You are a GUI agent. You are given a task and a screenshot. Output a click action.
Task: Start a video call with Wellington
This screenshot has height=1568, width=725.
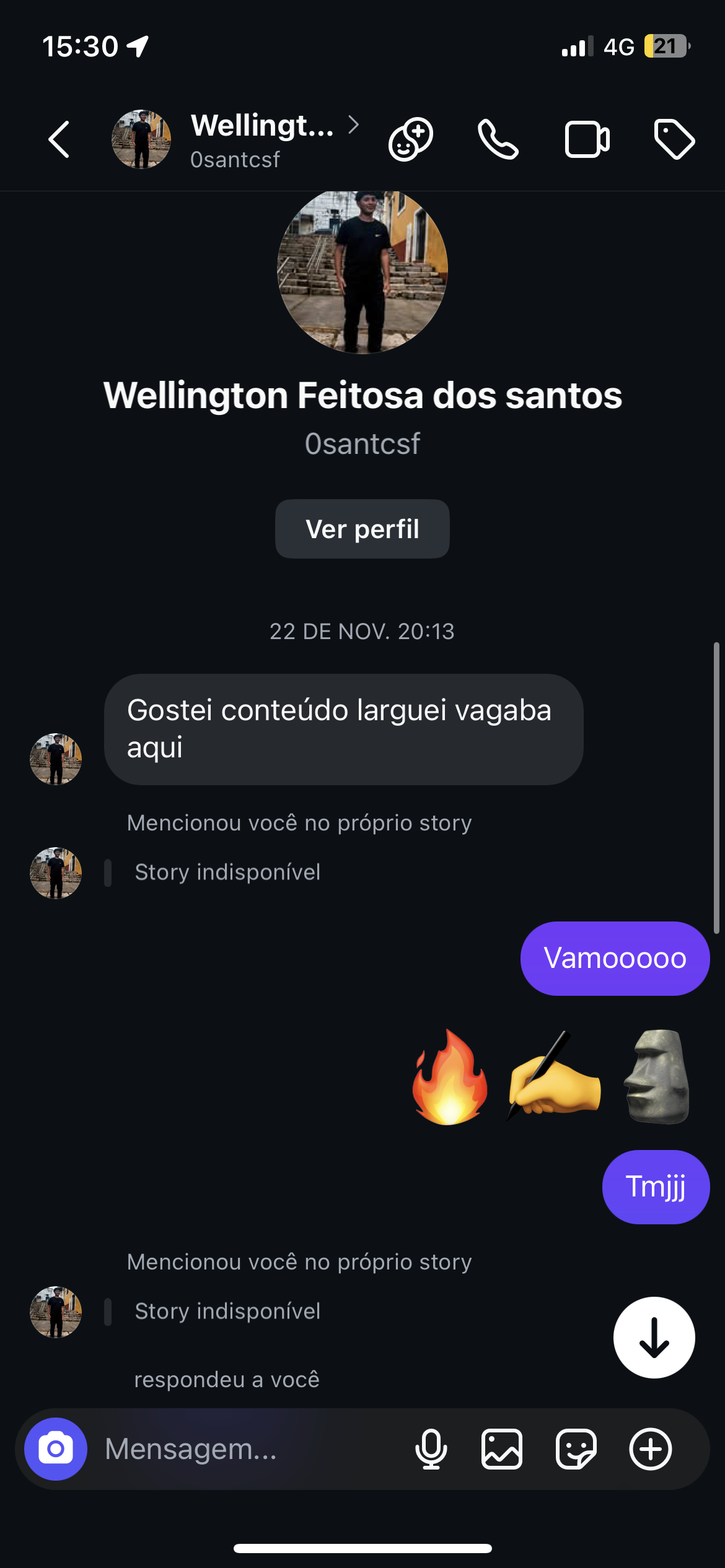(x=587, y=139)
